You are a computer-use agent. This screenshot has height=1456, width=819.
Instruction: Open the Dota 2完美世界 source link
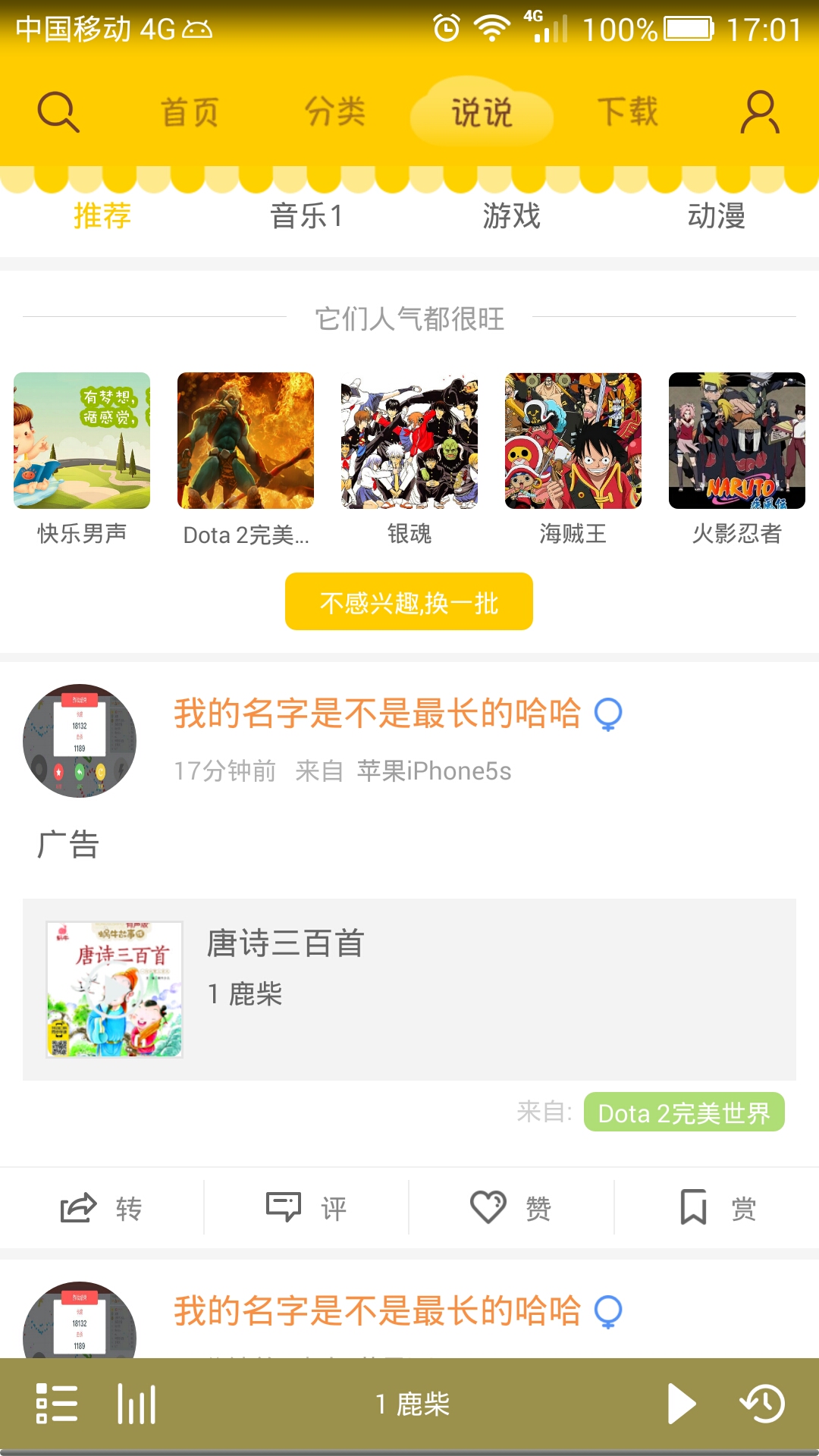(683, 1114)
